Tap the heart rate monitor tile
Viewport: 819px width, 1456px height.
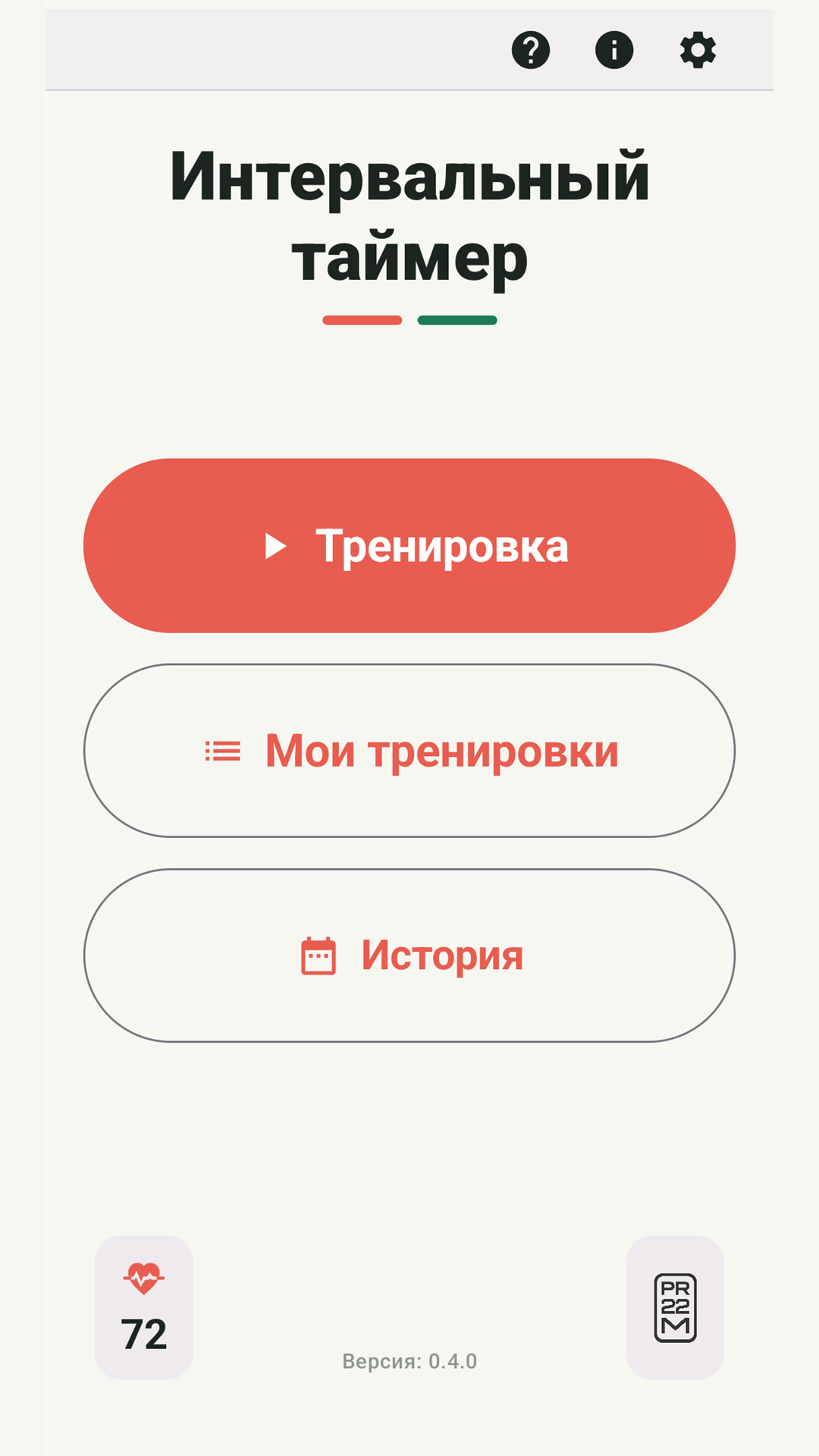point(144,1307)
